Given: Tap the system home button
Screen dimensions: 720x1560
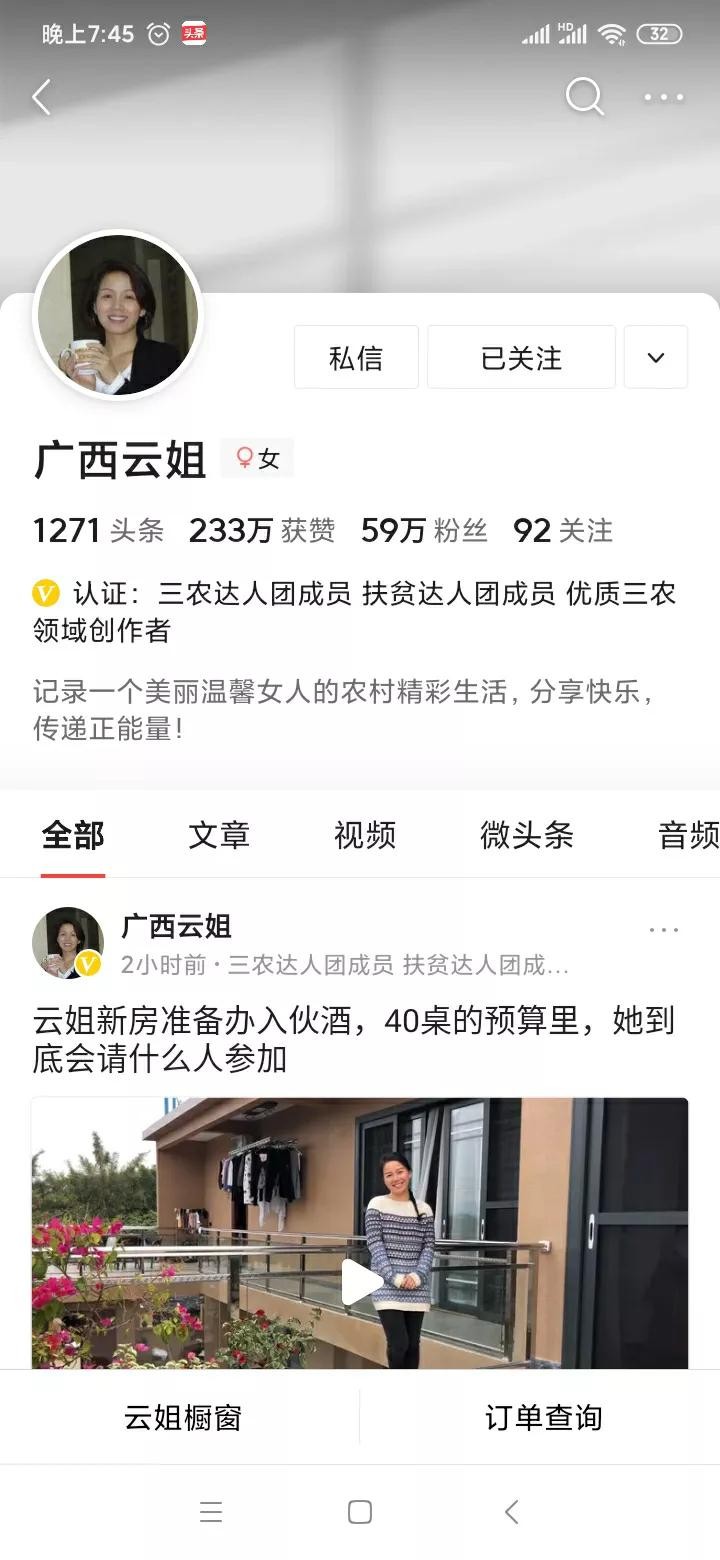Looking at the screenshot, I should coord(360,1512).
